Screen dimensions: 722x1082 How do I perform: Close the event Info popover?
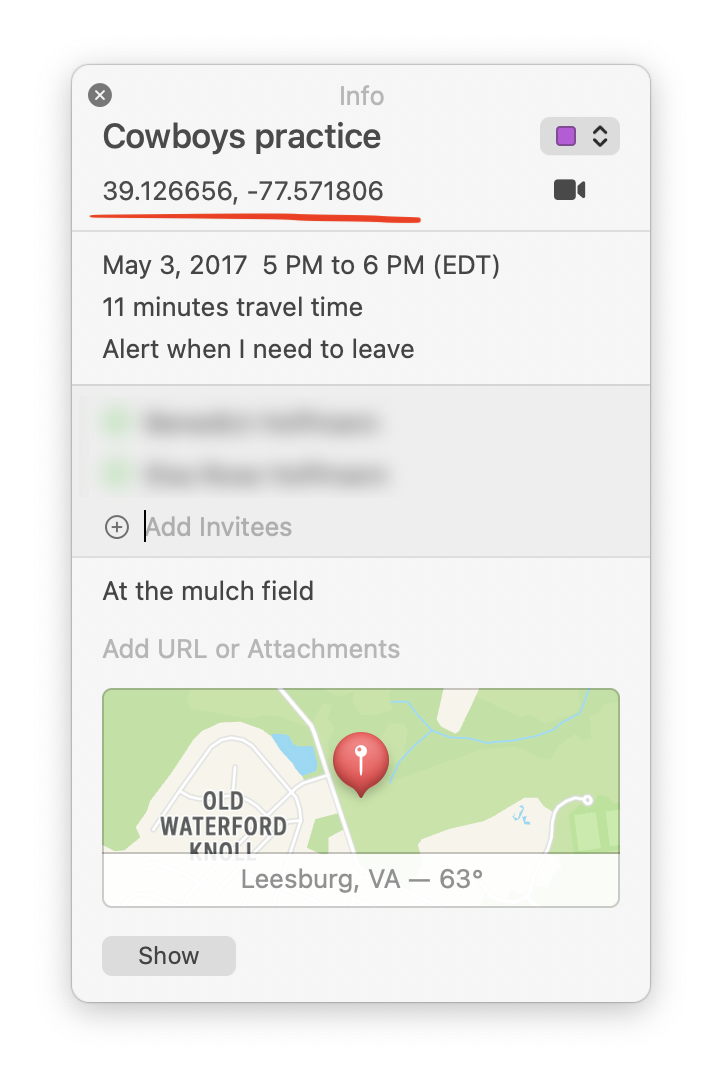pos(100,95)
